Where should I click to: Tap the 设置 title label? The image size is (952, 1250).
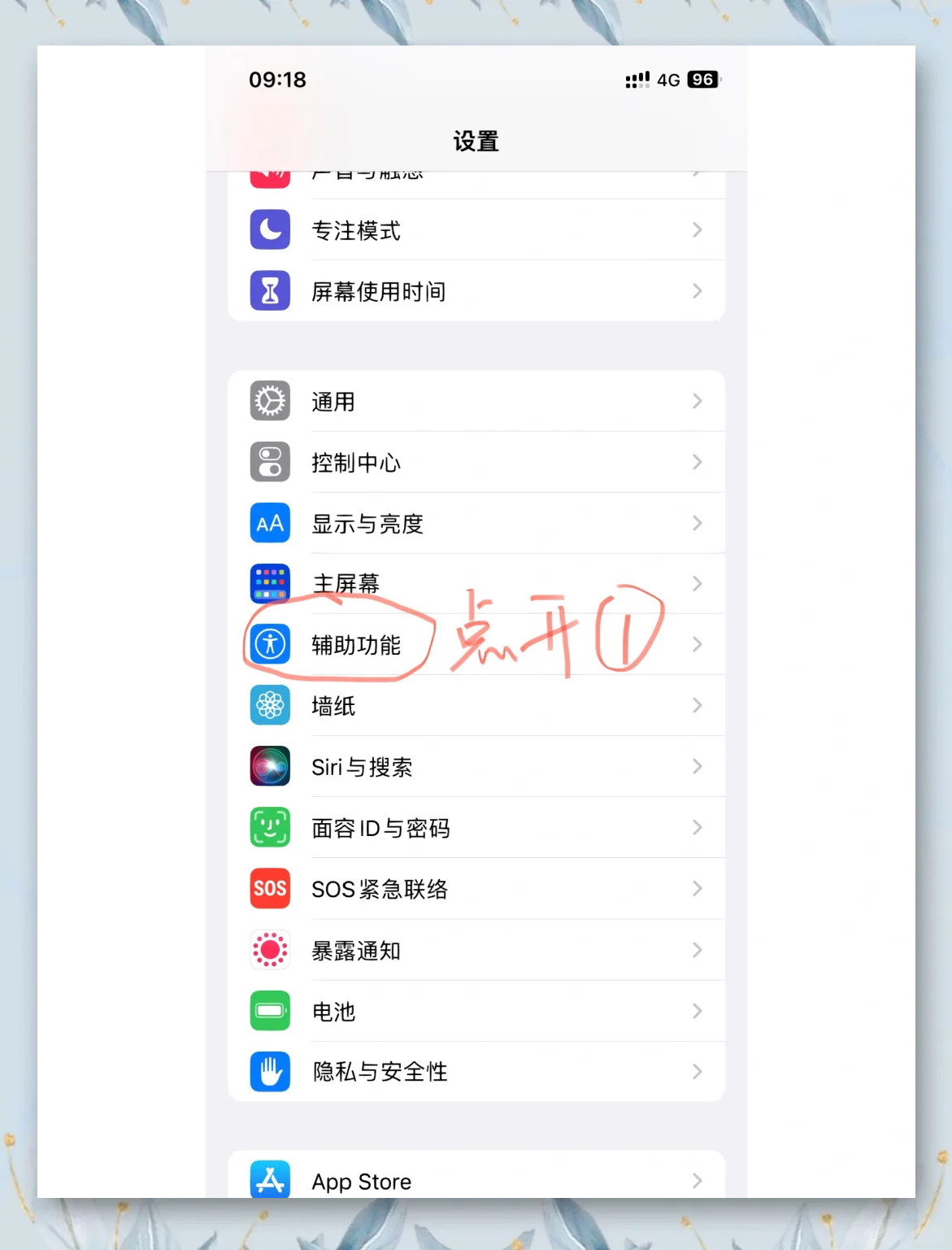[x=476, y=141]
